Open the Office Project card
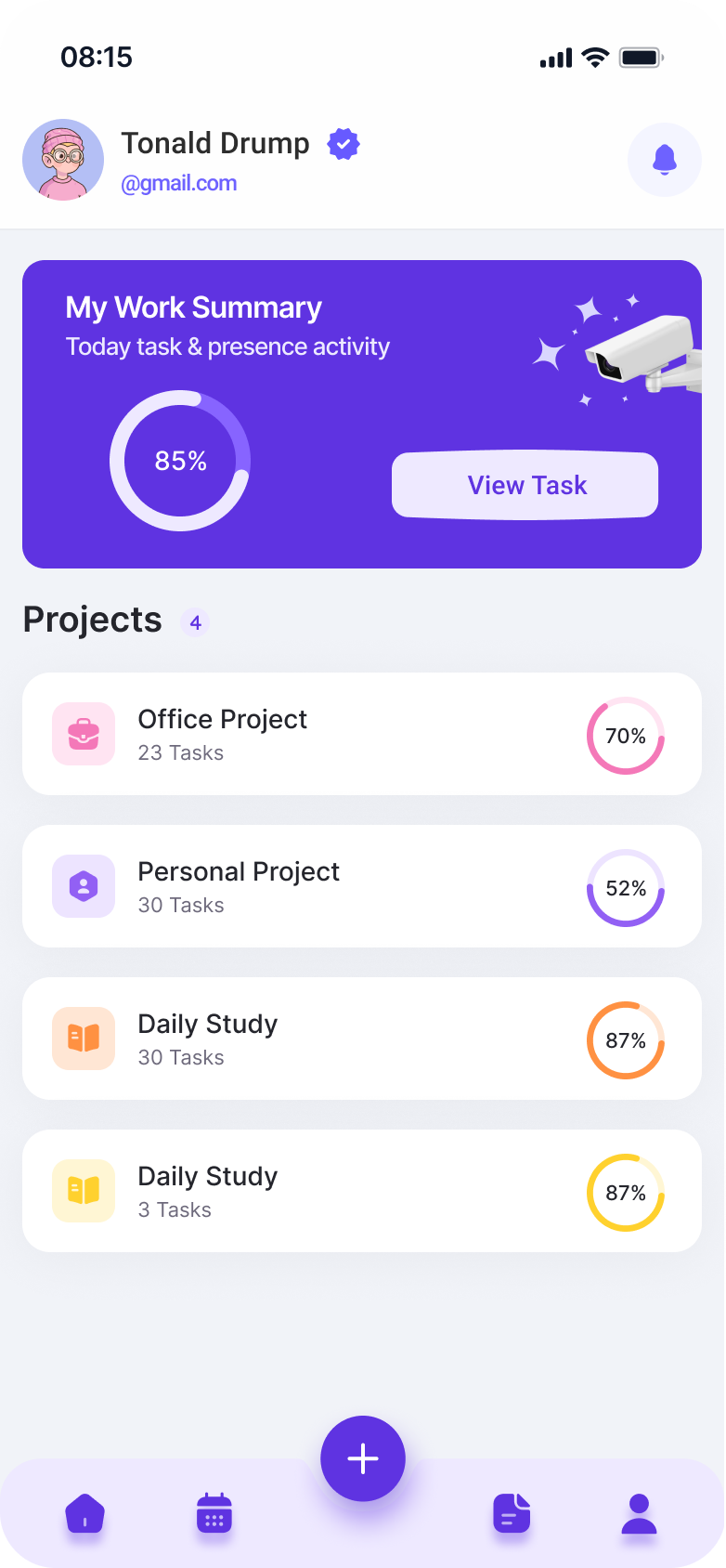Image resolution: width=726 pixels, height=1568 pixels. tap(363, 734)
